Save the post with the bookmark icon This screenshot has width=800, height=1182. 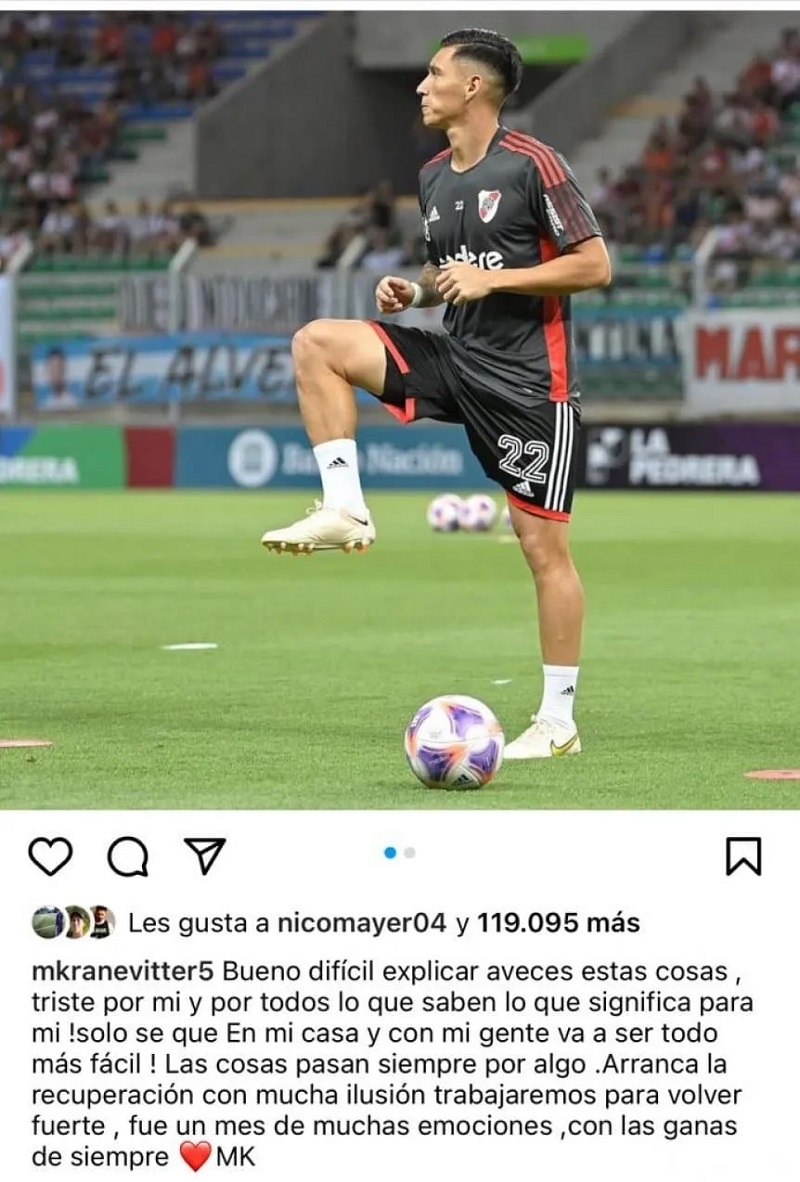743,857
